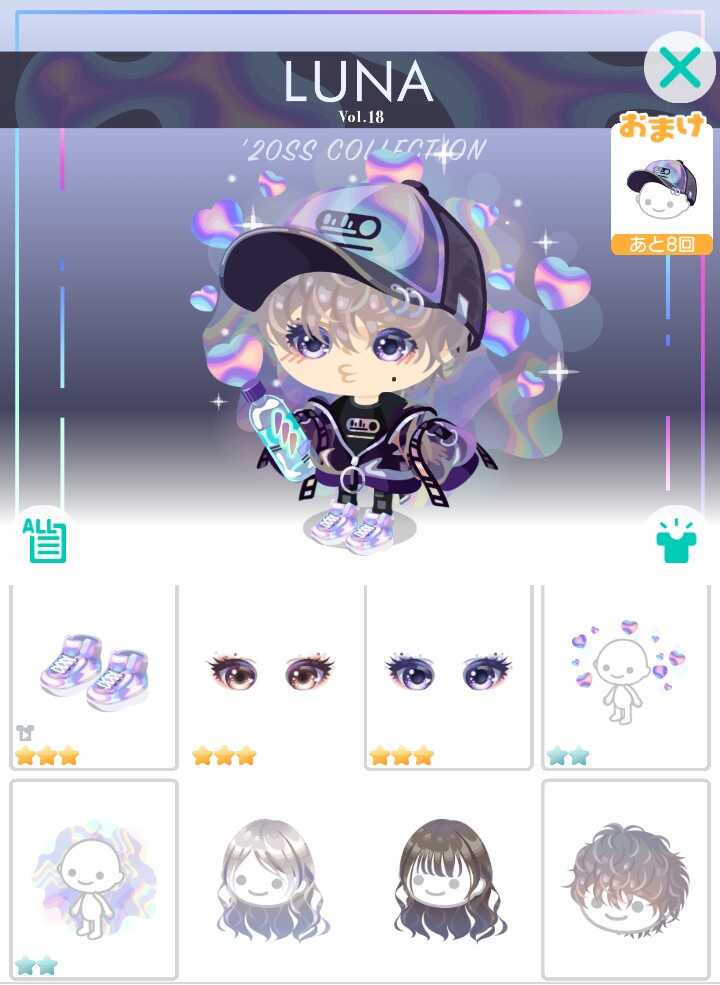
Task: Select the floating hearts effect item
Action: (x=626, y=675)
